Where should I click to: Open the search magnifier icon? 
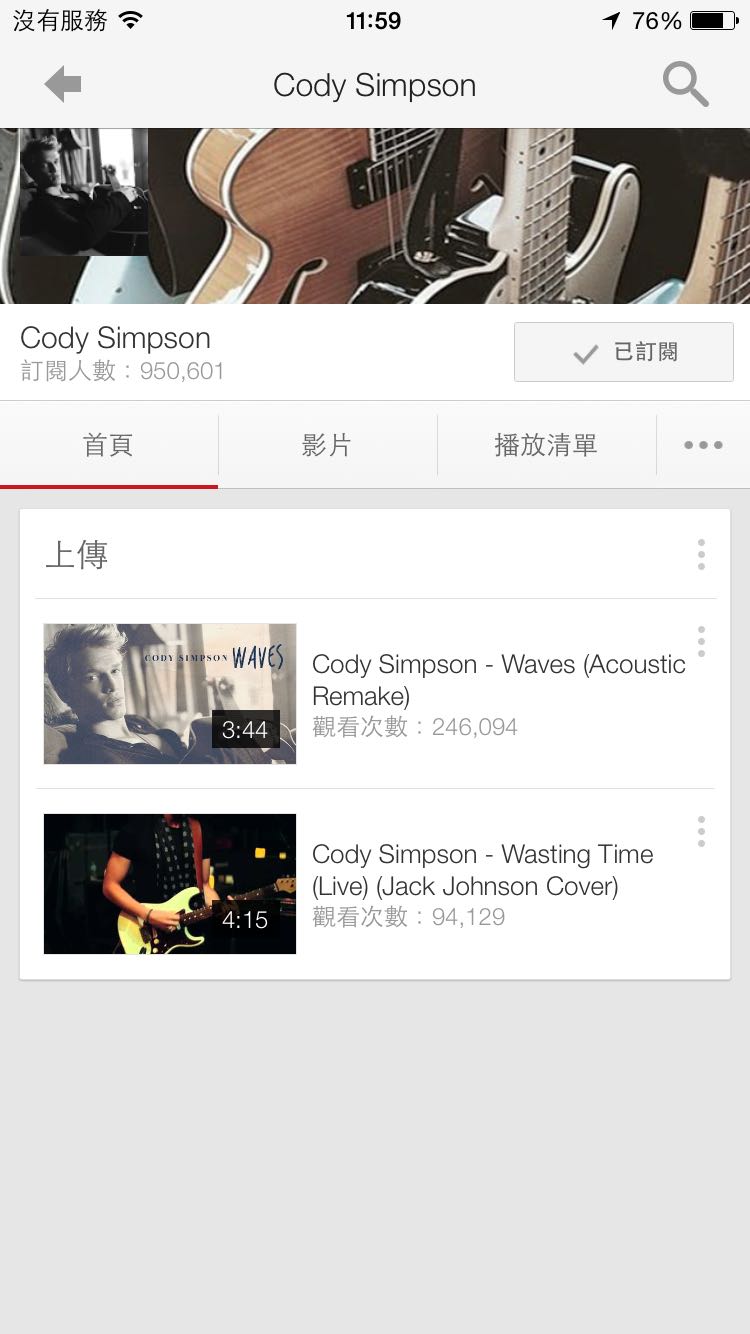pos(686,85)
